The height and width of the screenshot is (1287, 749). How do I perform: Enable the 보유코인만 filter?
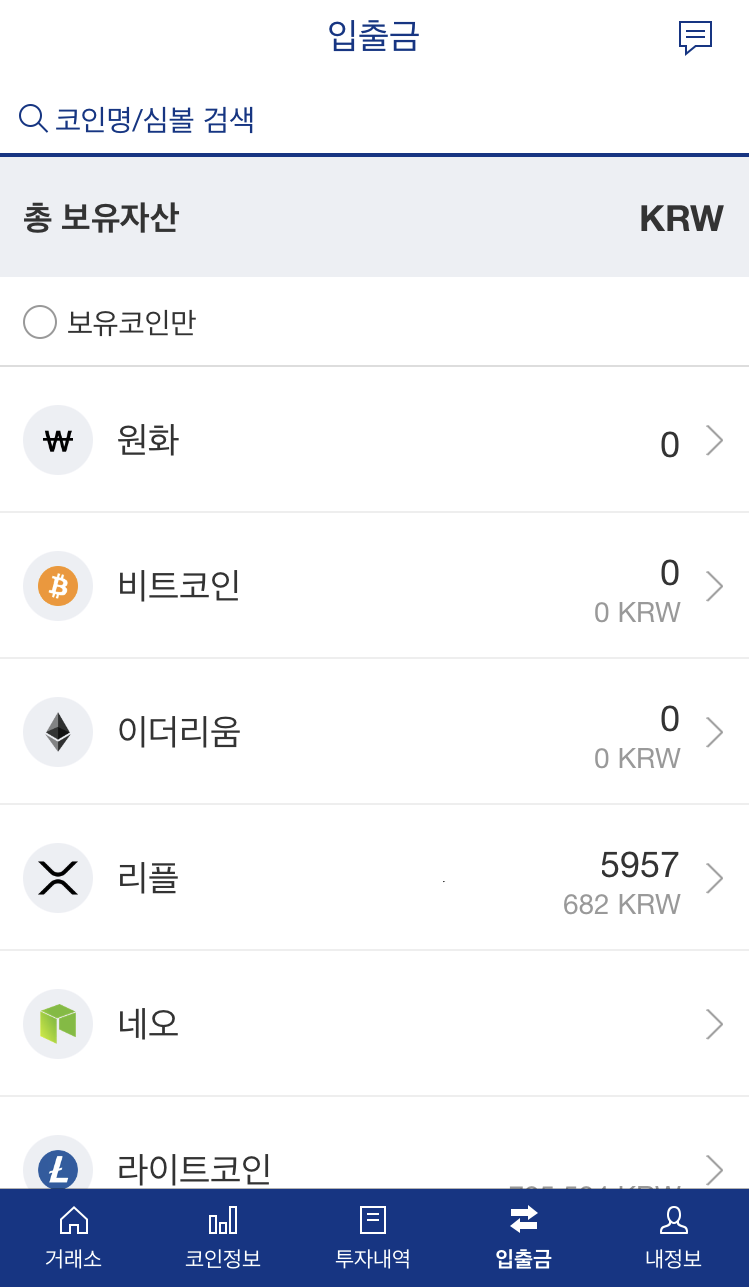tap(40, 322)
